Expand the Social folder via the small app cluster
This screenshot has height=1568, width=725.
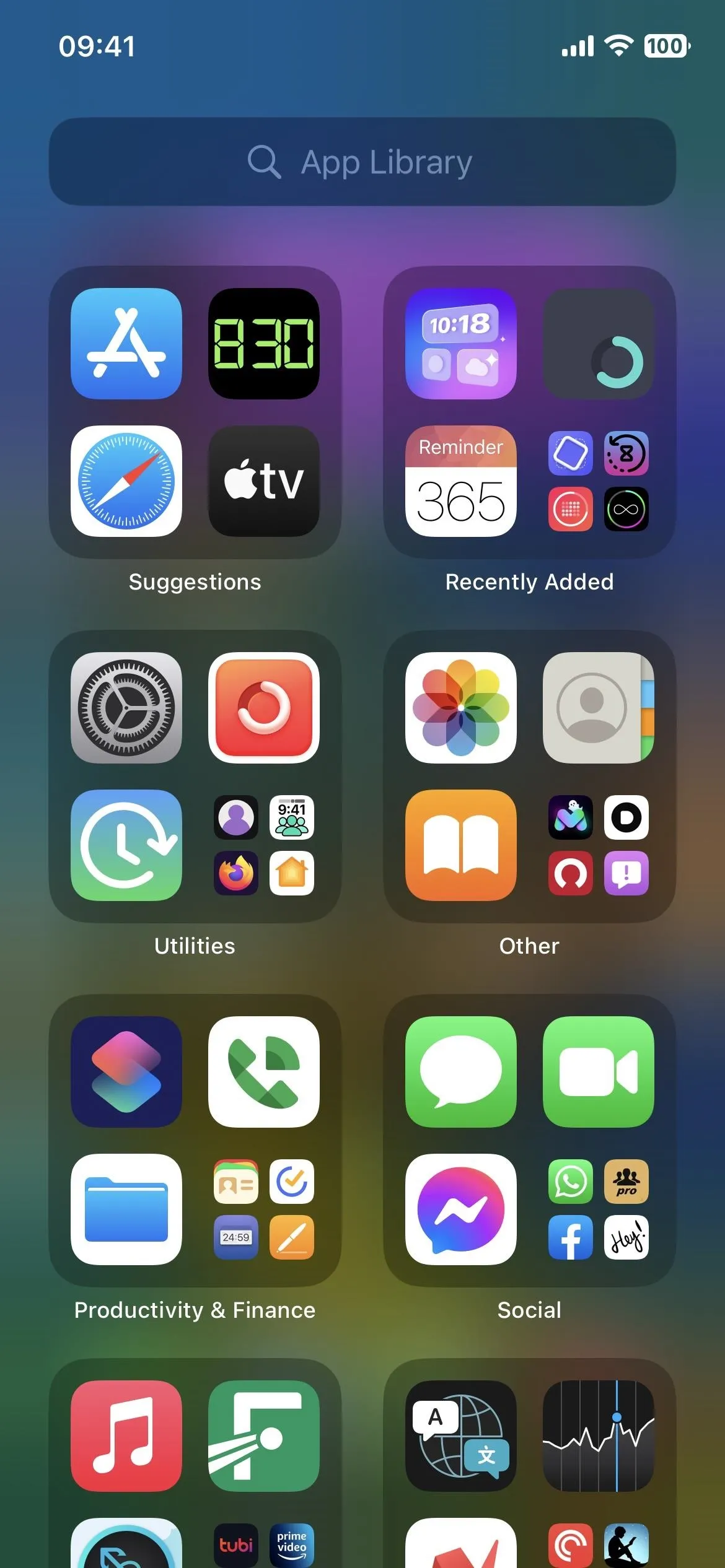point(599,1209)
